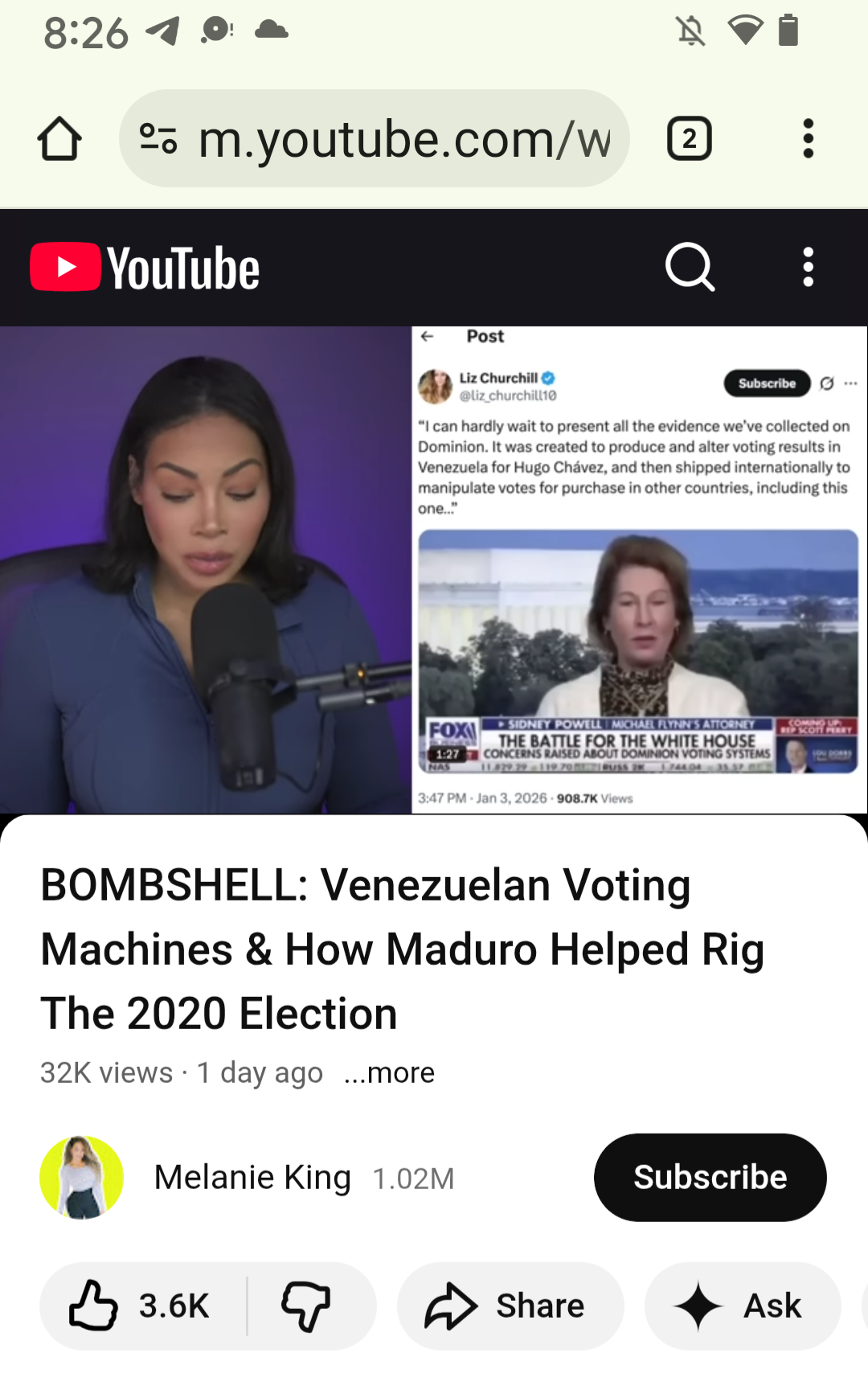Dislike this video
The width and height of the screenshot is (868, 1382).
(306, 1306)
